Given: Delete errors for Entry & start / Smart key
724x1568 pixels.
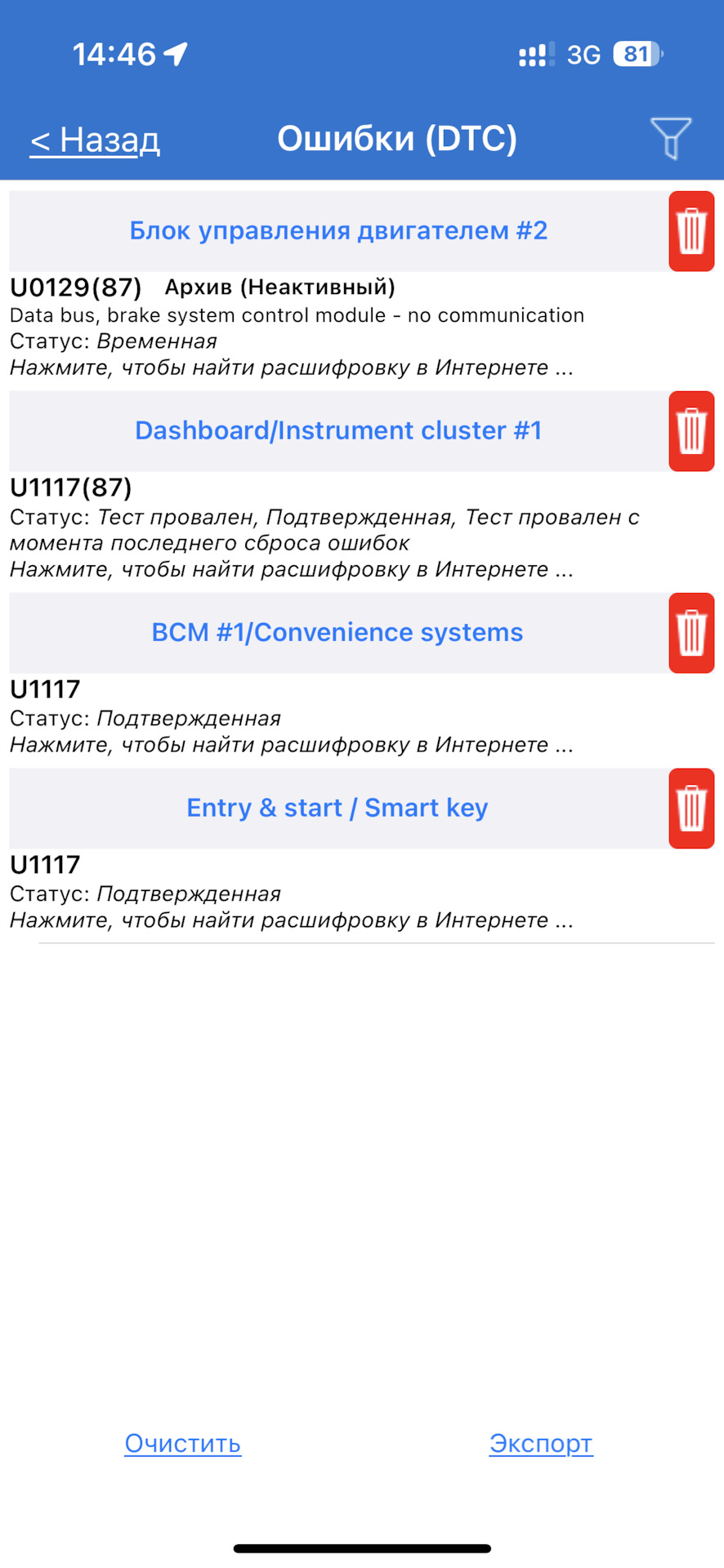Looking at the screenshot, I should 691,808.
